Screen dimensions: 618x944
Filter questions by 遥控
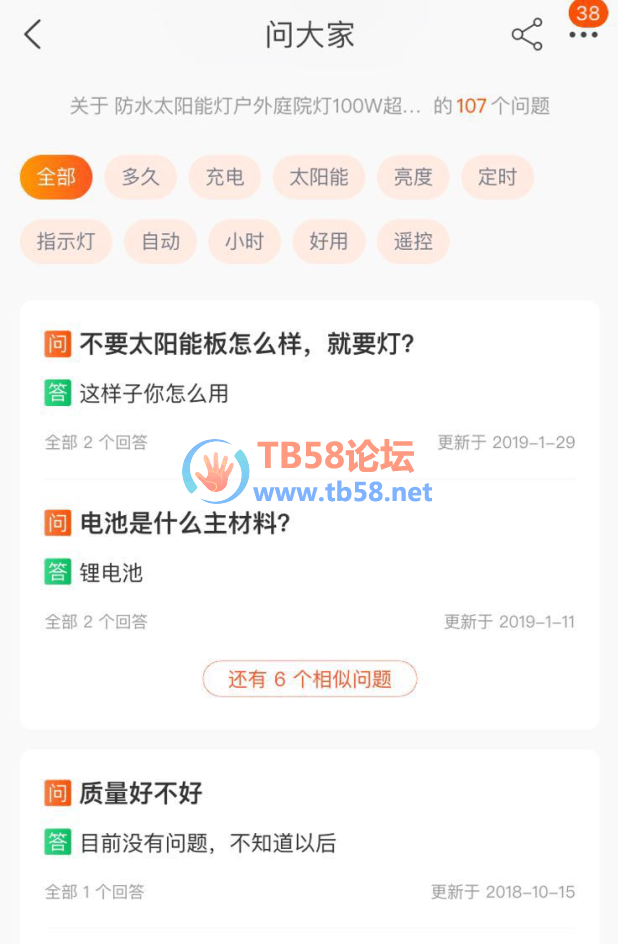[x=413, y=242]
